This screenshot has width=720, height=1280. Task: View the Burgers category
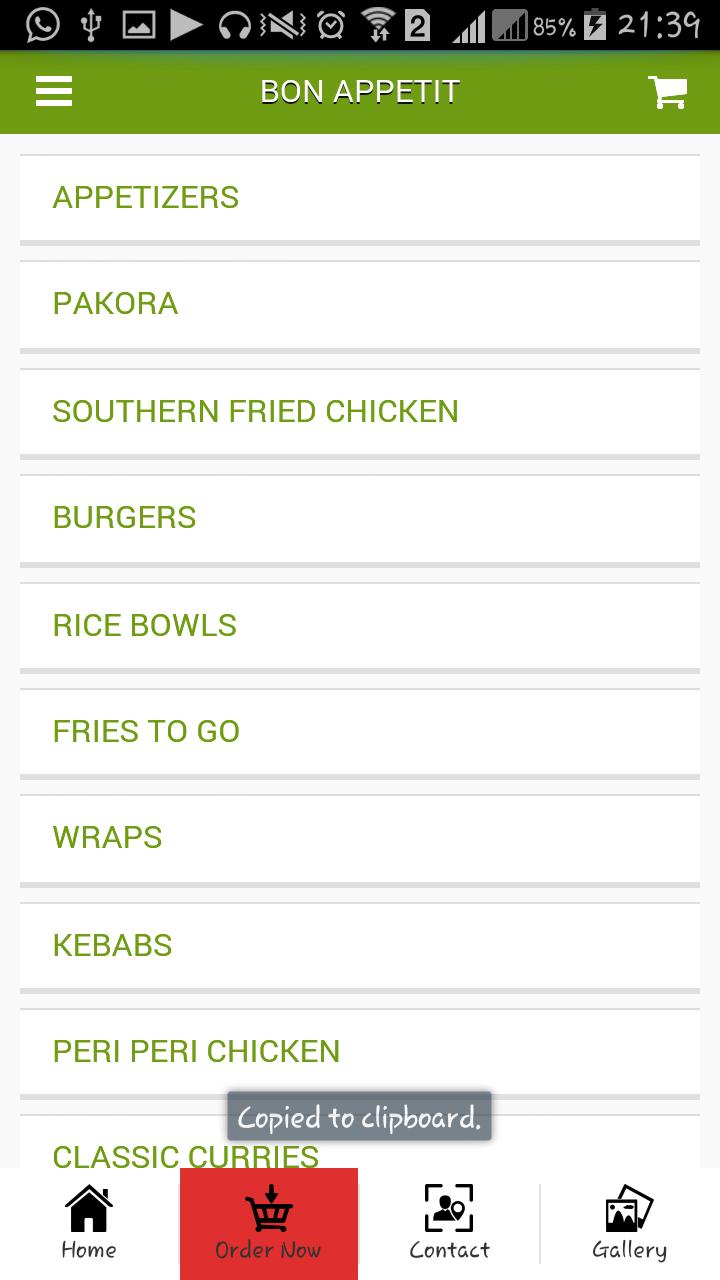click(x=359, y=518)
